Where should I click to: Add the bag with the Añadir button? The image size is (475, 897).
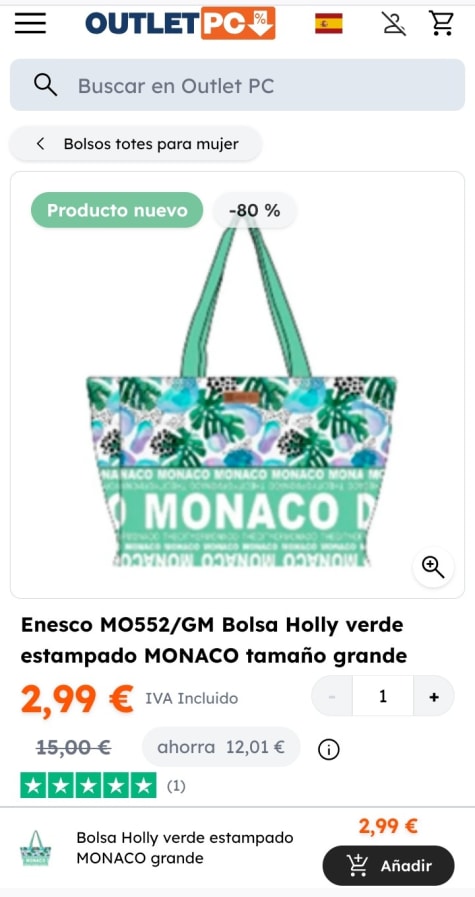pos(389,866)
